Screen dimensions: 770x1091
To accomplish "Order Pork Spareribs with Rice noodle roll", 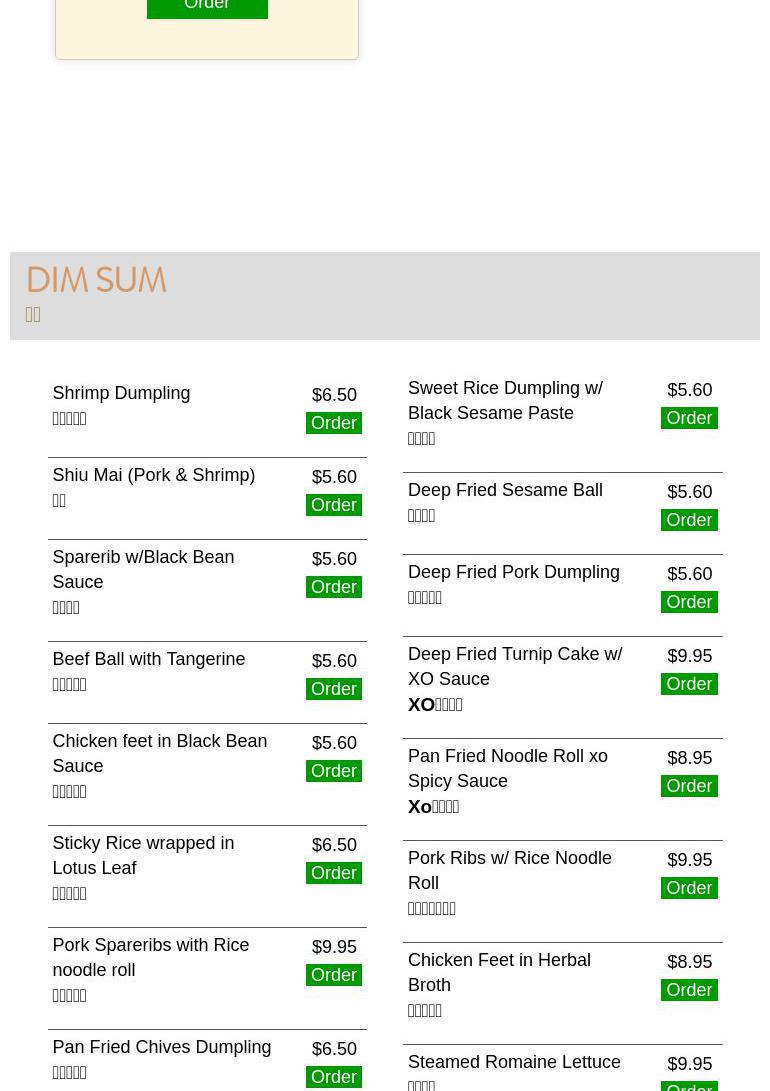I will click(333, 975).
